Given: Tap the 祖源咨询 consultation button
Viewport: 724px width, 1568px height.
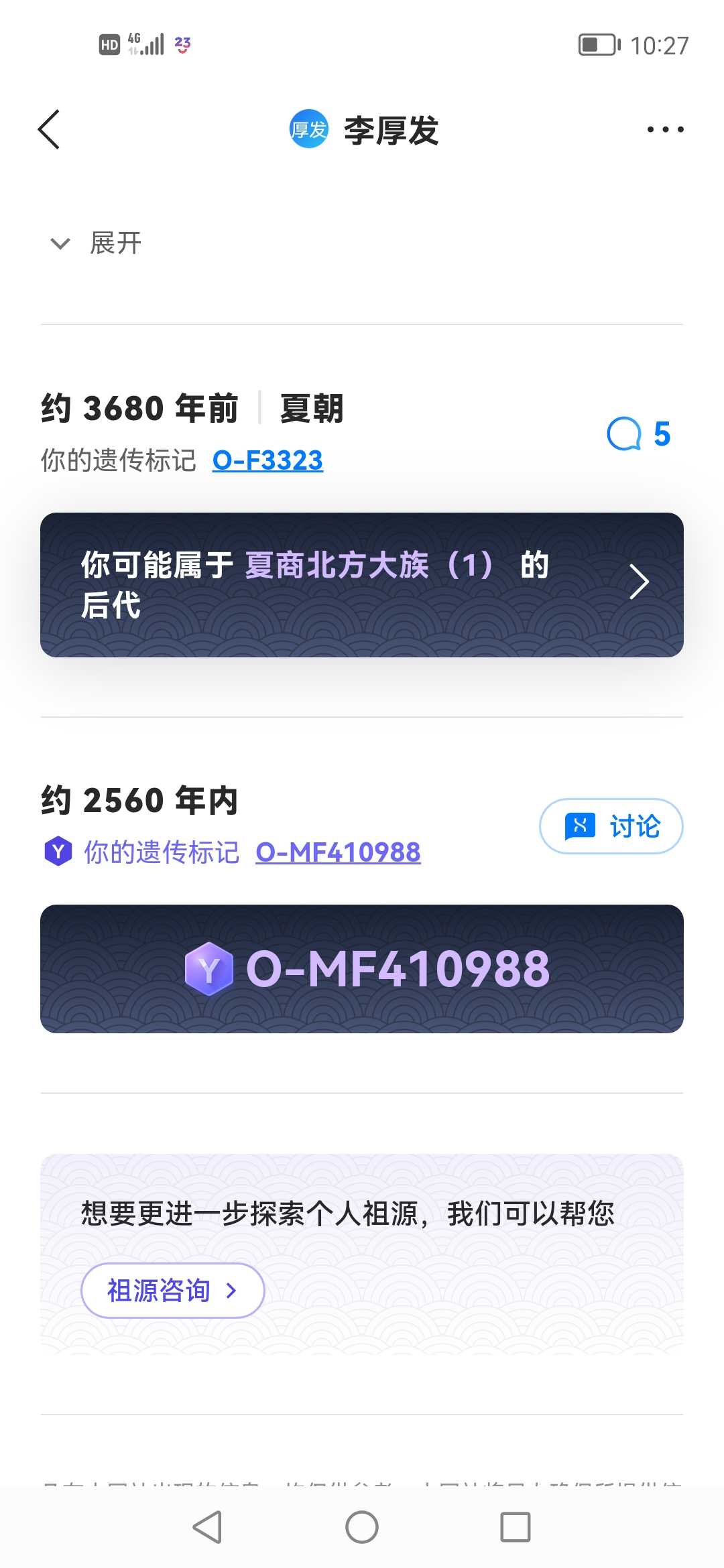Looking at the screenshot, I should pos(172,1290).
